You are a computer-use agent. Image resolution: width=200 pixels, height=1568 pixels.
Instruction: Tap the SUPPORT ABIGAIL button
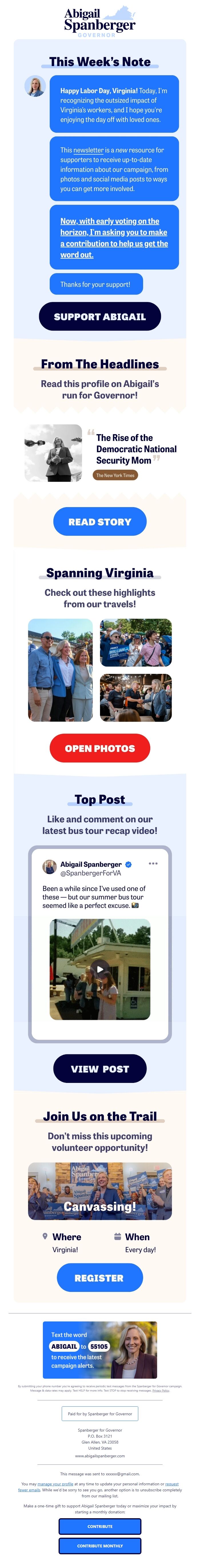(100, 317)
